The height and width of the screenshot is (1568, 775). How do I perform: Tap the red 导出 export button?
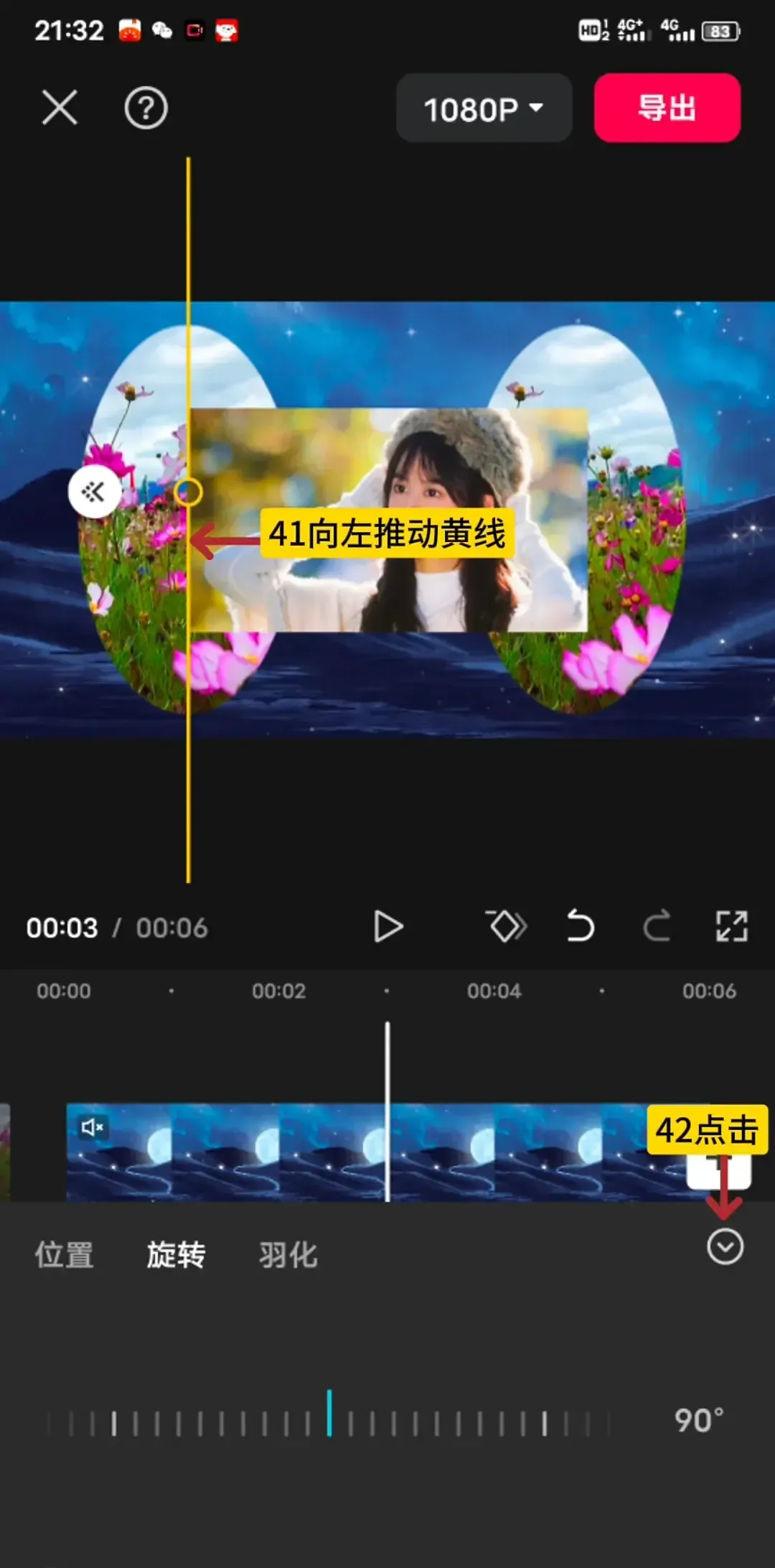tap(667, 108)
